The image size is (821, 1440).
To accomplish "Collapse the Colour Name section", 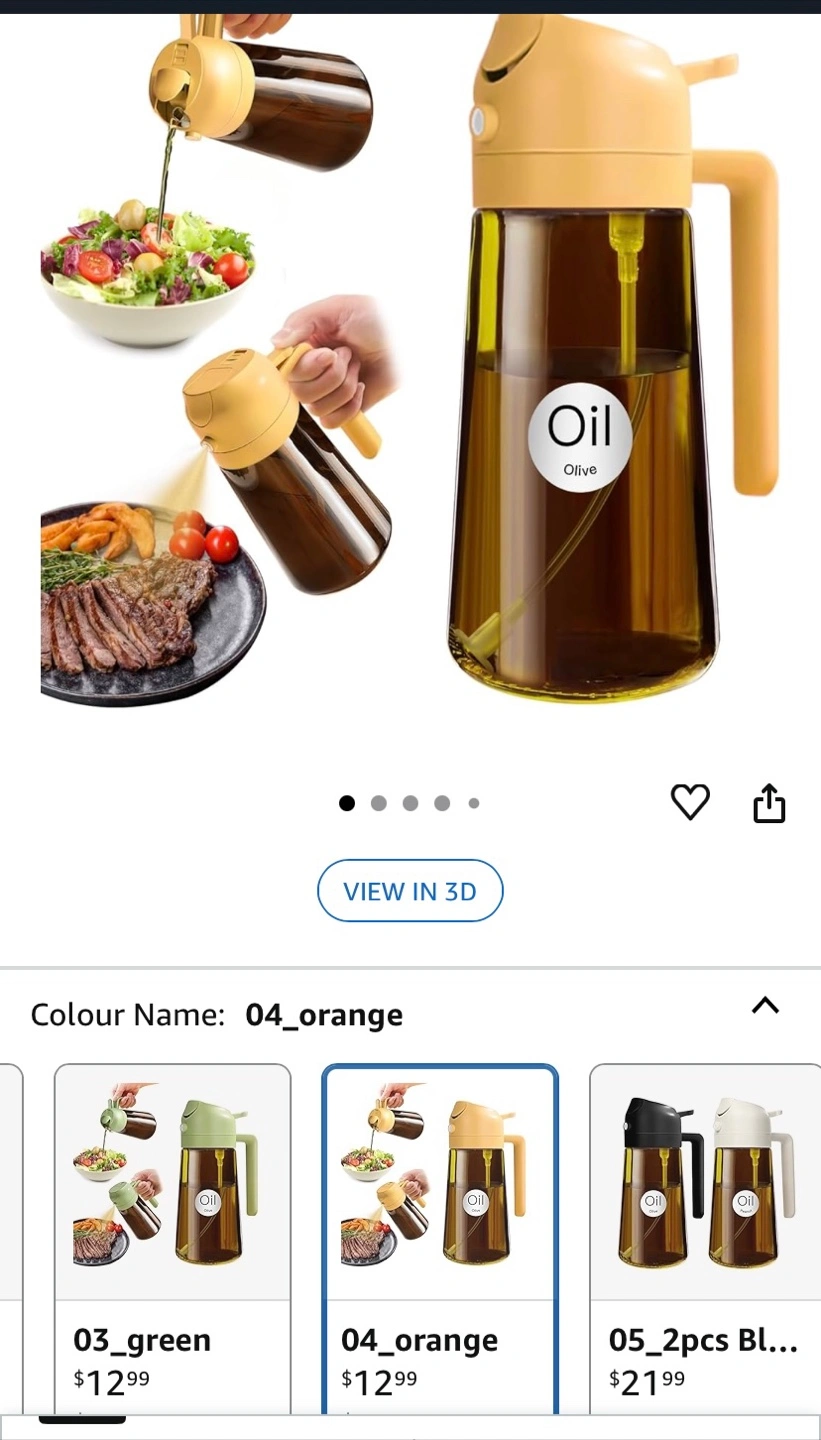I will point(765,1006).
